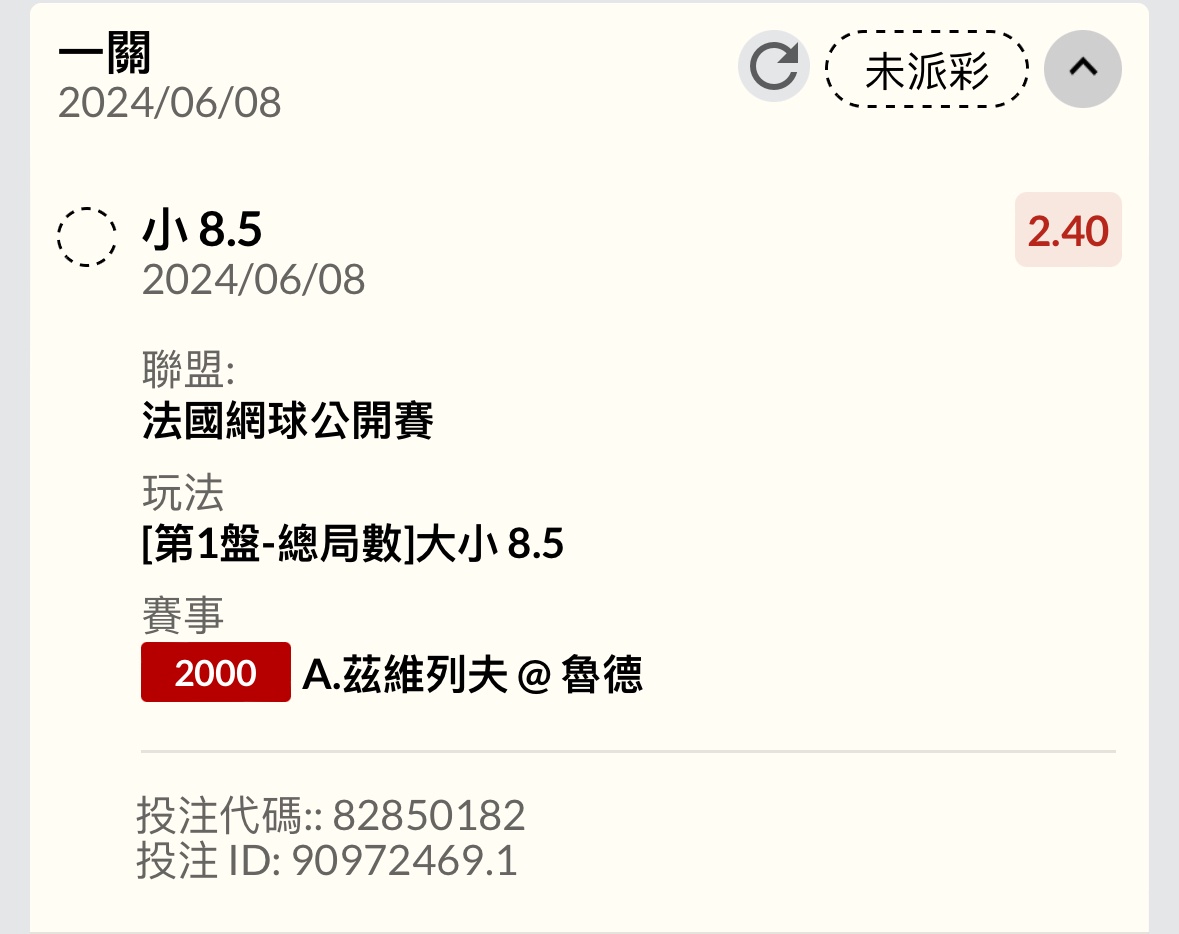Image resolution: width=1179 pixels, height=934 pixels.
Task: Collapse the bet details chevron
Action: click(x=1082, y=68)
